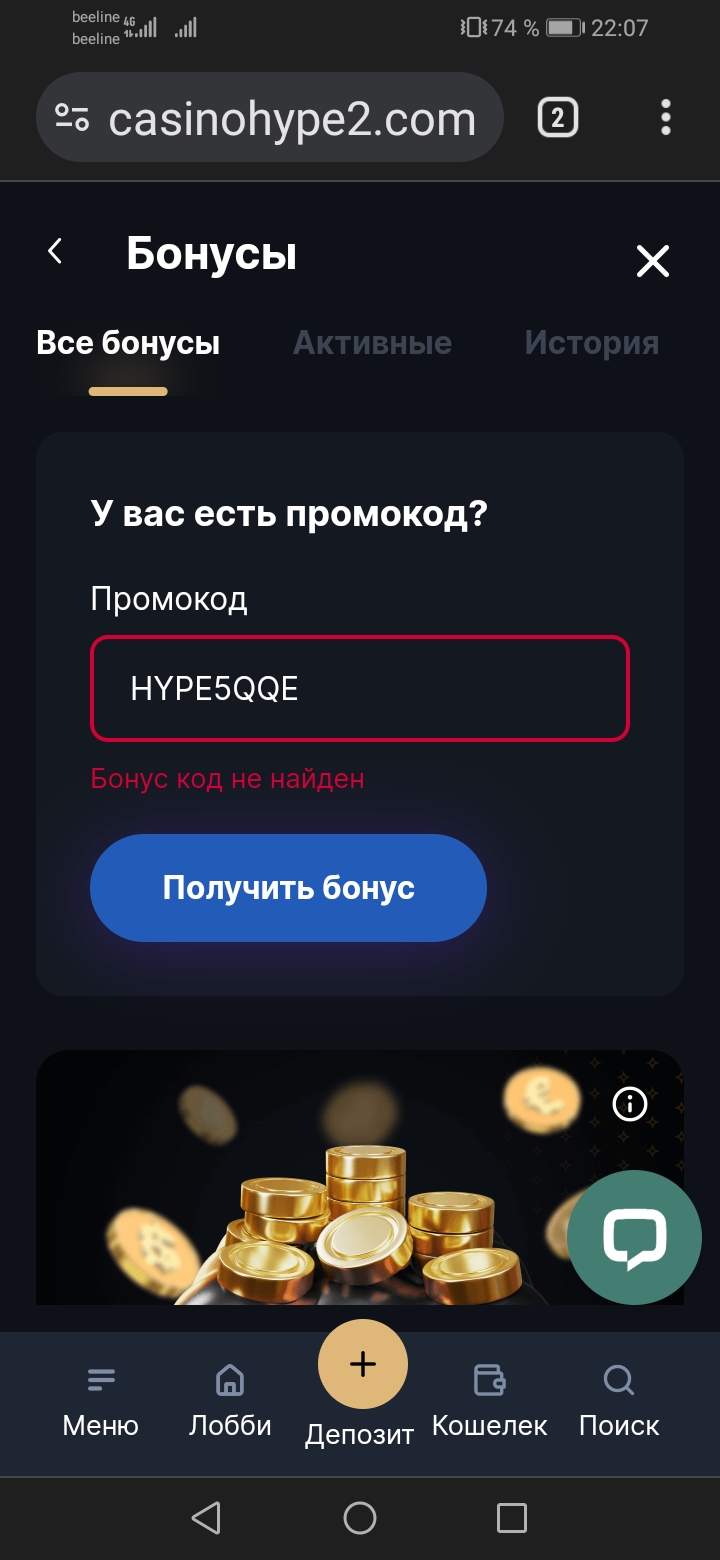Open the live chat support bubble
The width and height of the screenshot is (720, 1560).
[634, 1237]
